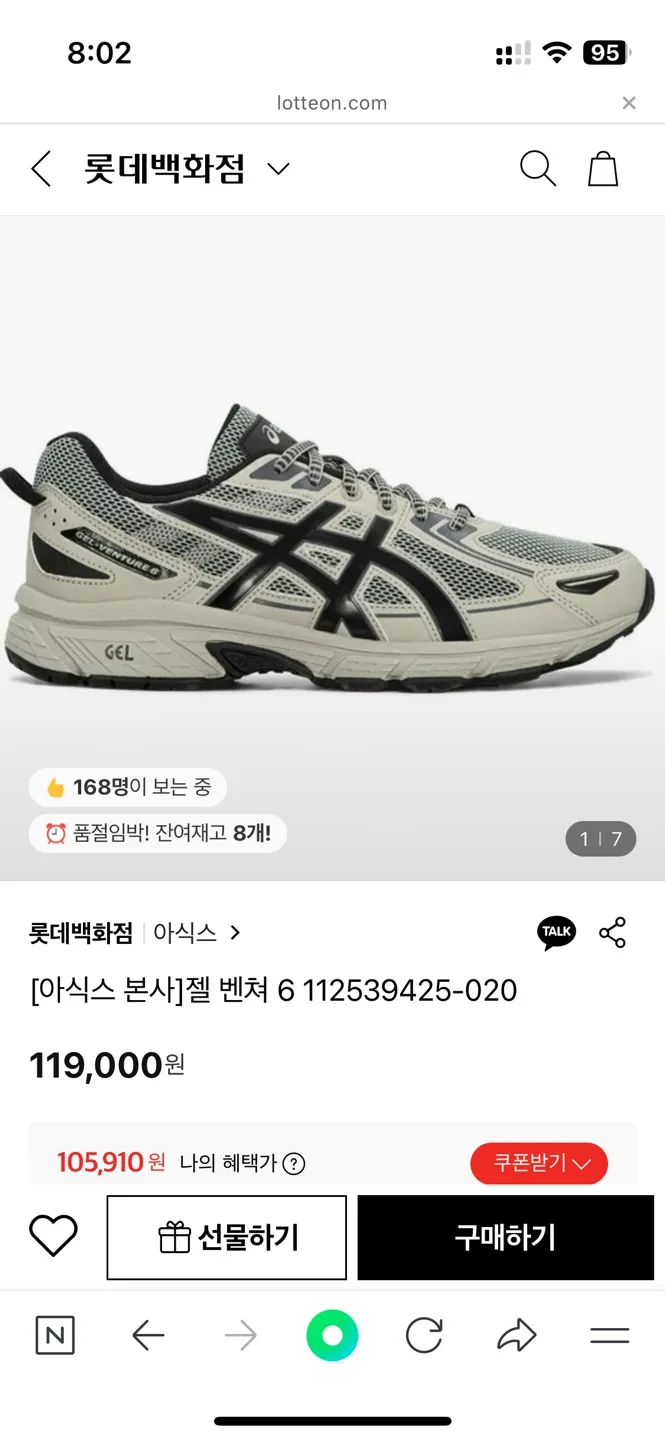Open Naver home N button
665x1440 pixels.
pyautogui.click(x=55, y=1335)
